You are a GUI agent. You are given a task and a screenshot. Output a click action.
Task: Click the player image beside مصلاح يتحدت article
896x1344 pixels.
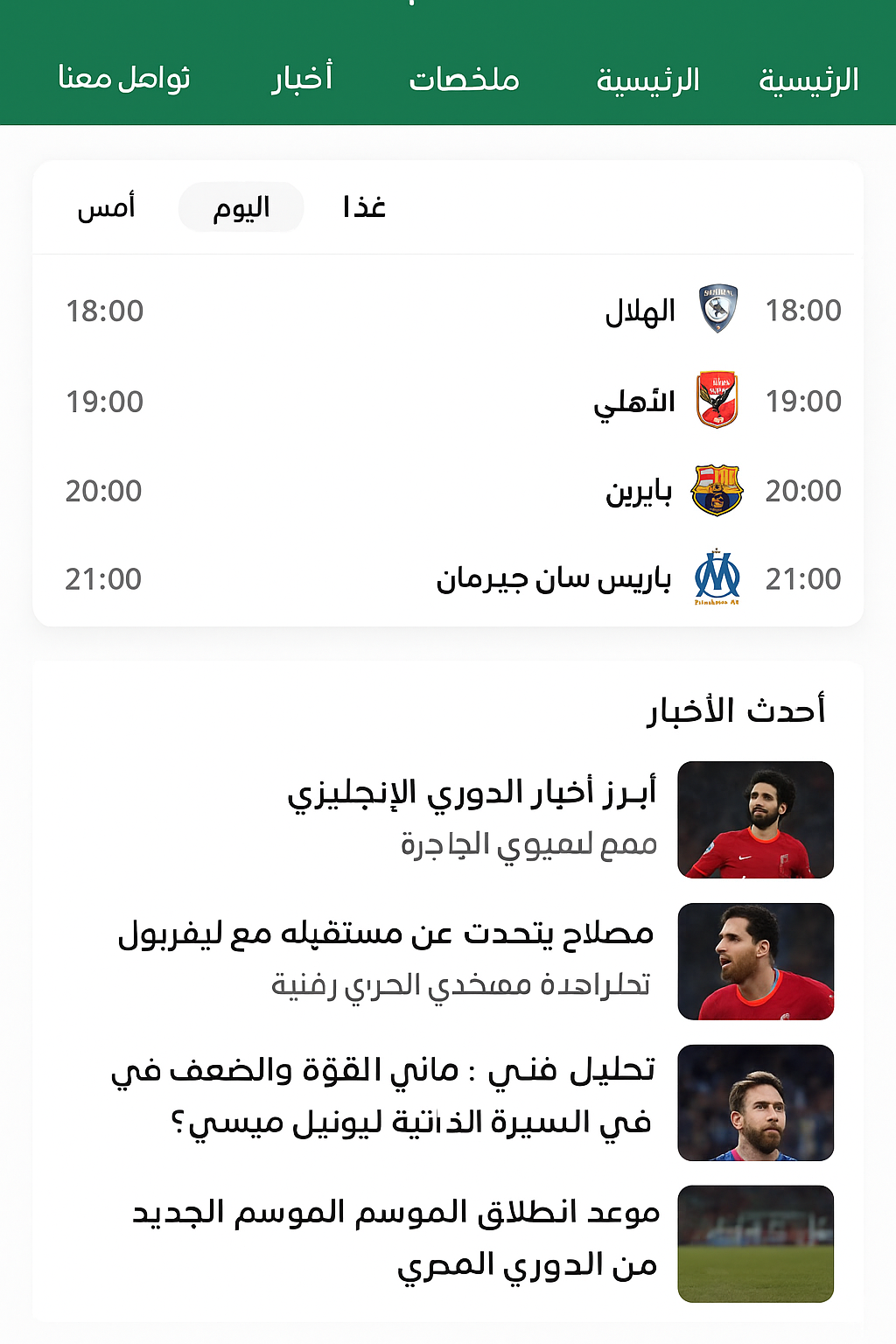756,962
